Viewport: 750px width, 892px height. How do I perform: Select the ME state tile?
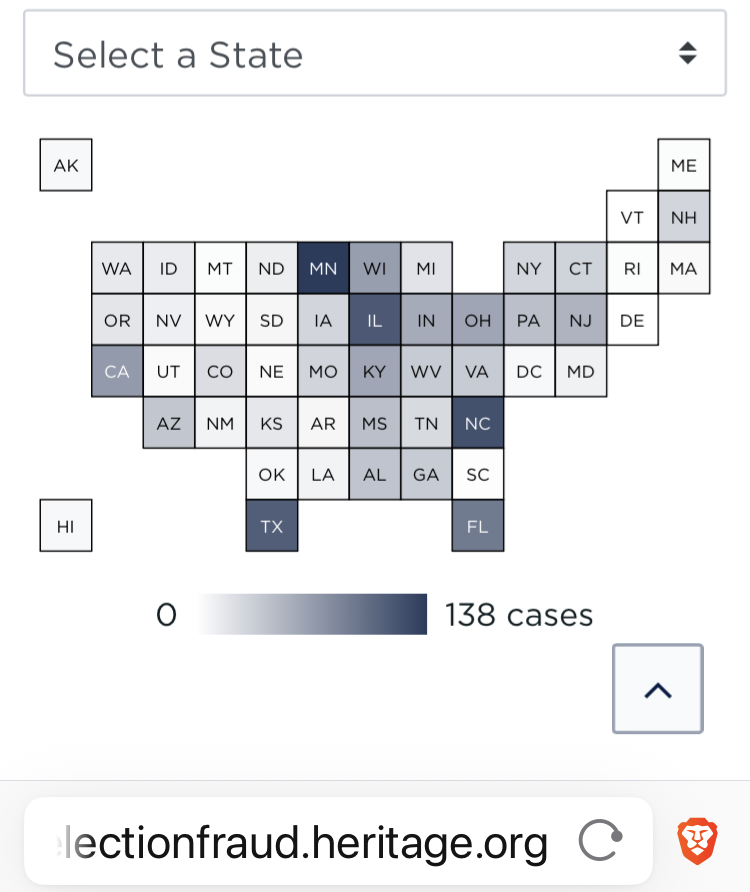[684, 165]
